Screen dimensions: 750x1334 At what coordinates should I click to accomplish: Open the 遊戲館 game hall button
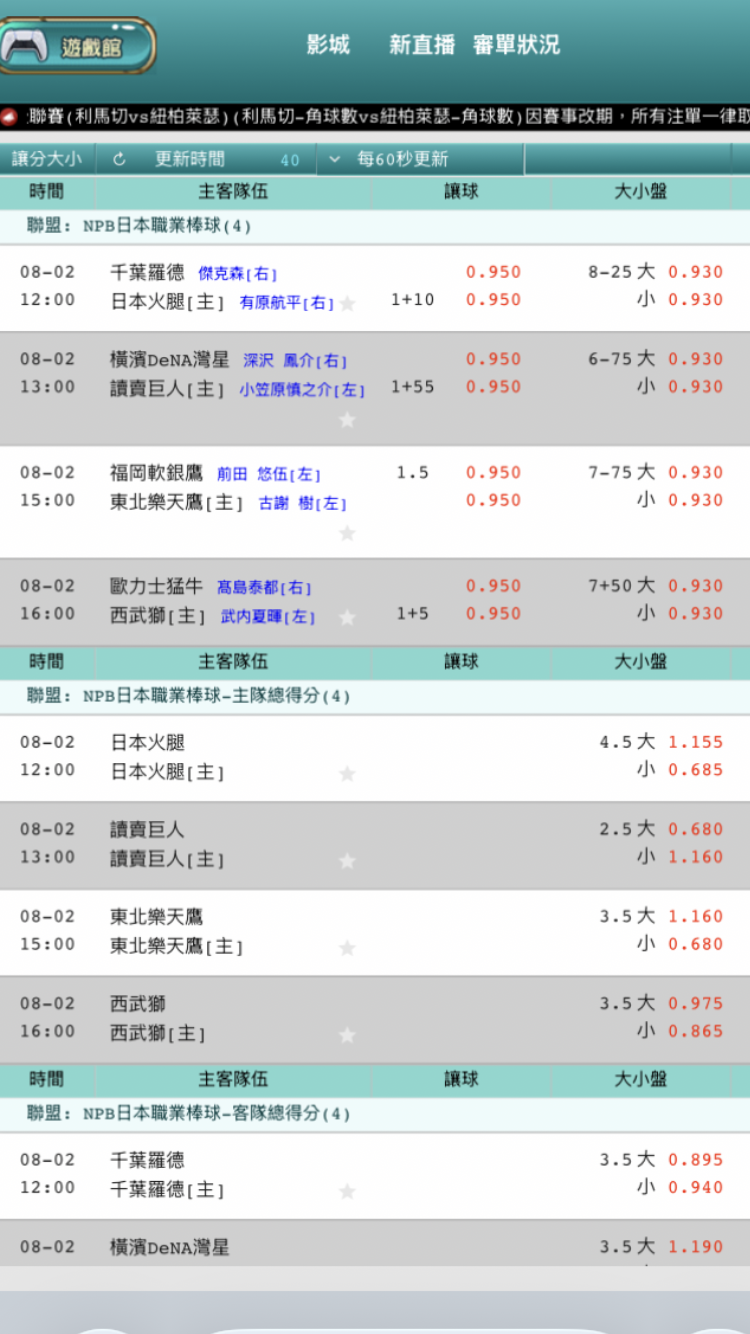(x=78, y=46)
